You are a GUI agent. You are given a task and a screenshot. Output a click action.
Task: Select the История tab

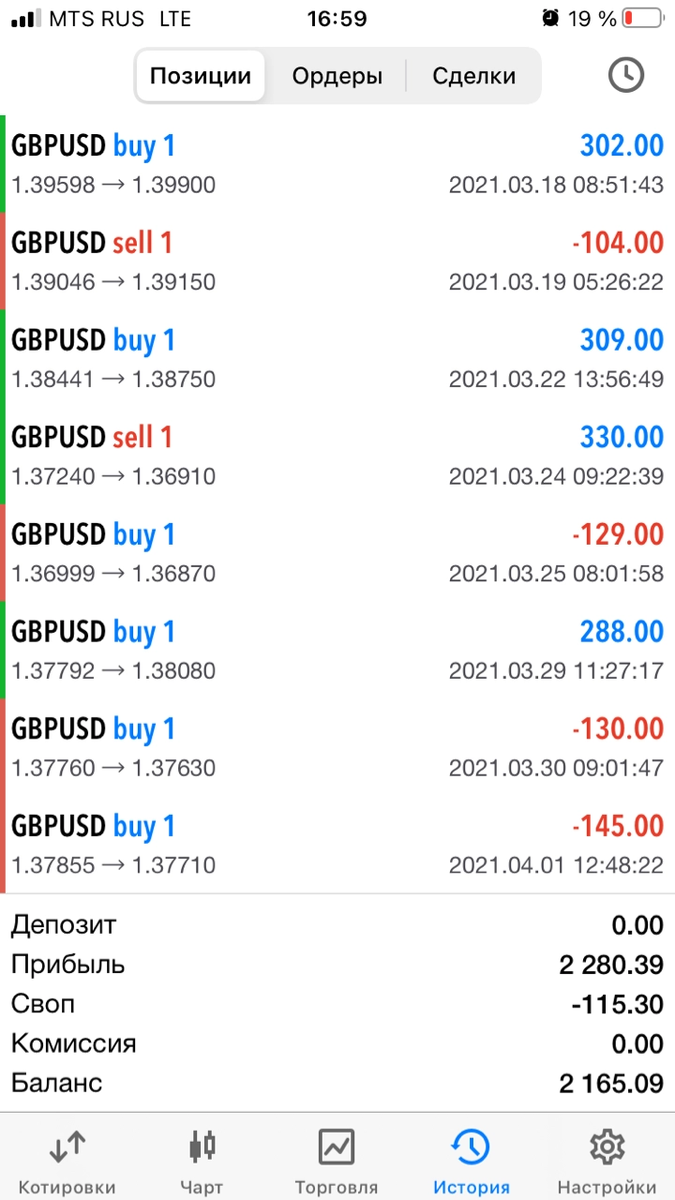click(x=471, y=1161)
